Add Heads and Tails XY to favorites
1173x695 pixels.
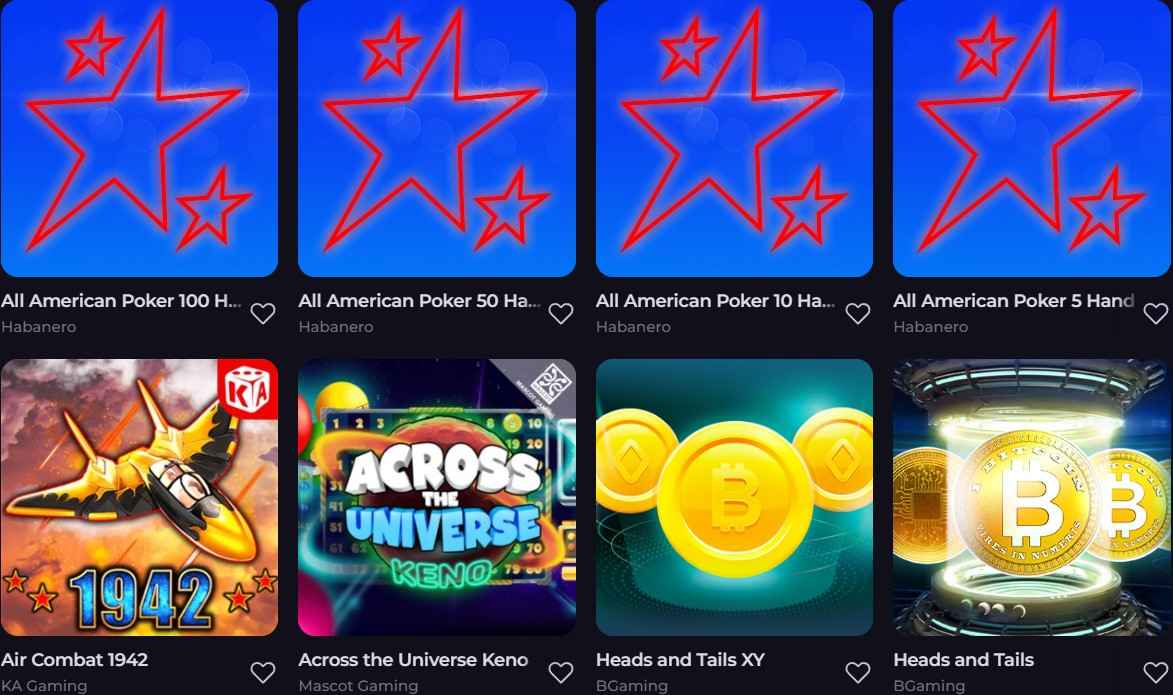[x=858, y=673]
